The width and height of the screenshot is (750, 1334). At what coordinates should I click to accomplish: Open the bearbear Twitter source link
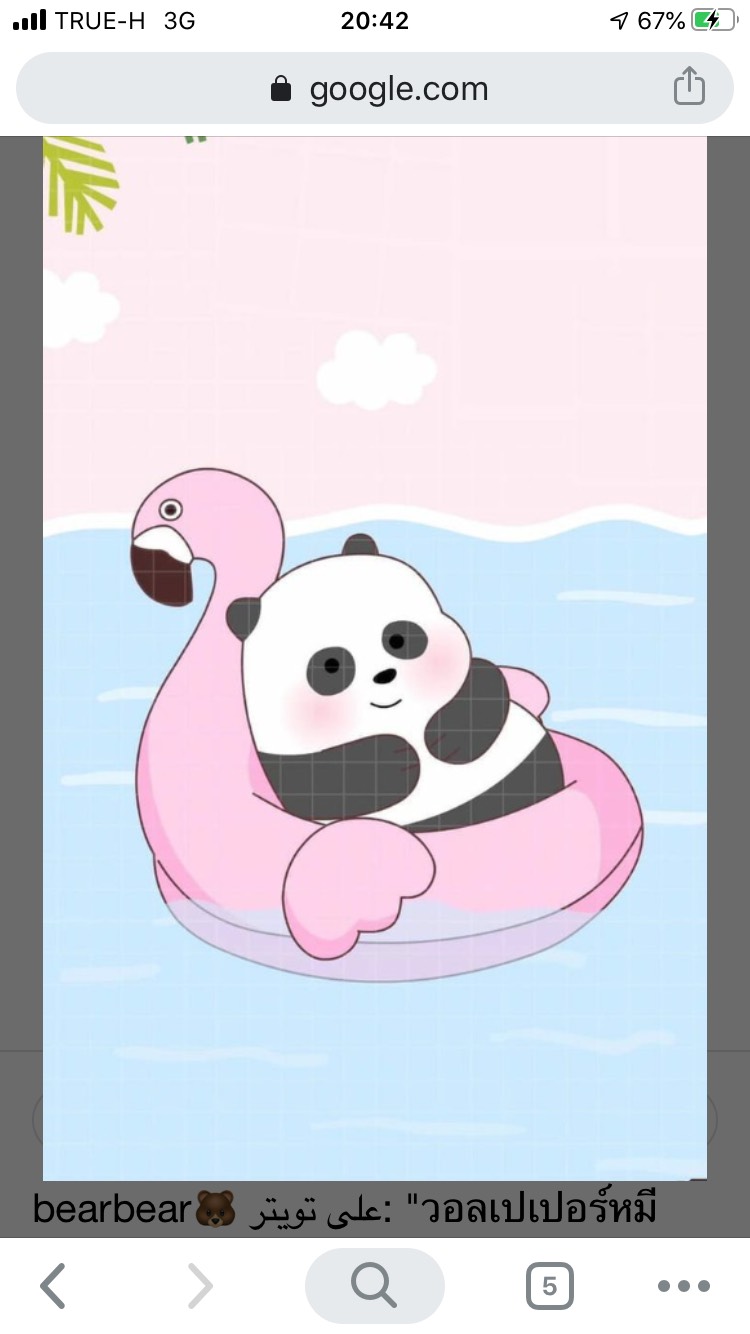click(x=345, y=1209)
